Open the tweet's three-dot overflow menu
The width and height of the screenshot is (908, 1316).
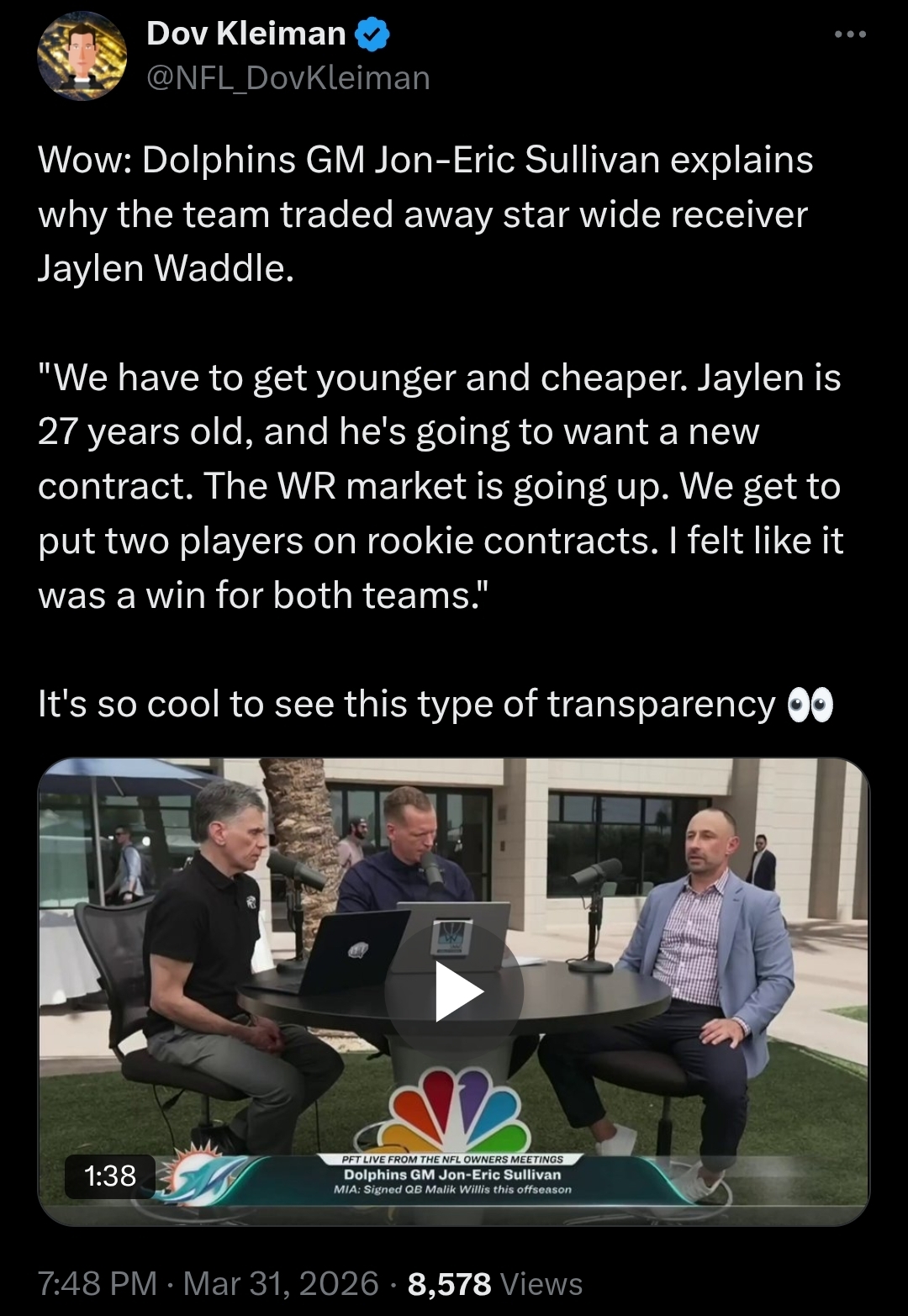tap(850, 34)
